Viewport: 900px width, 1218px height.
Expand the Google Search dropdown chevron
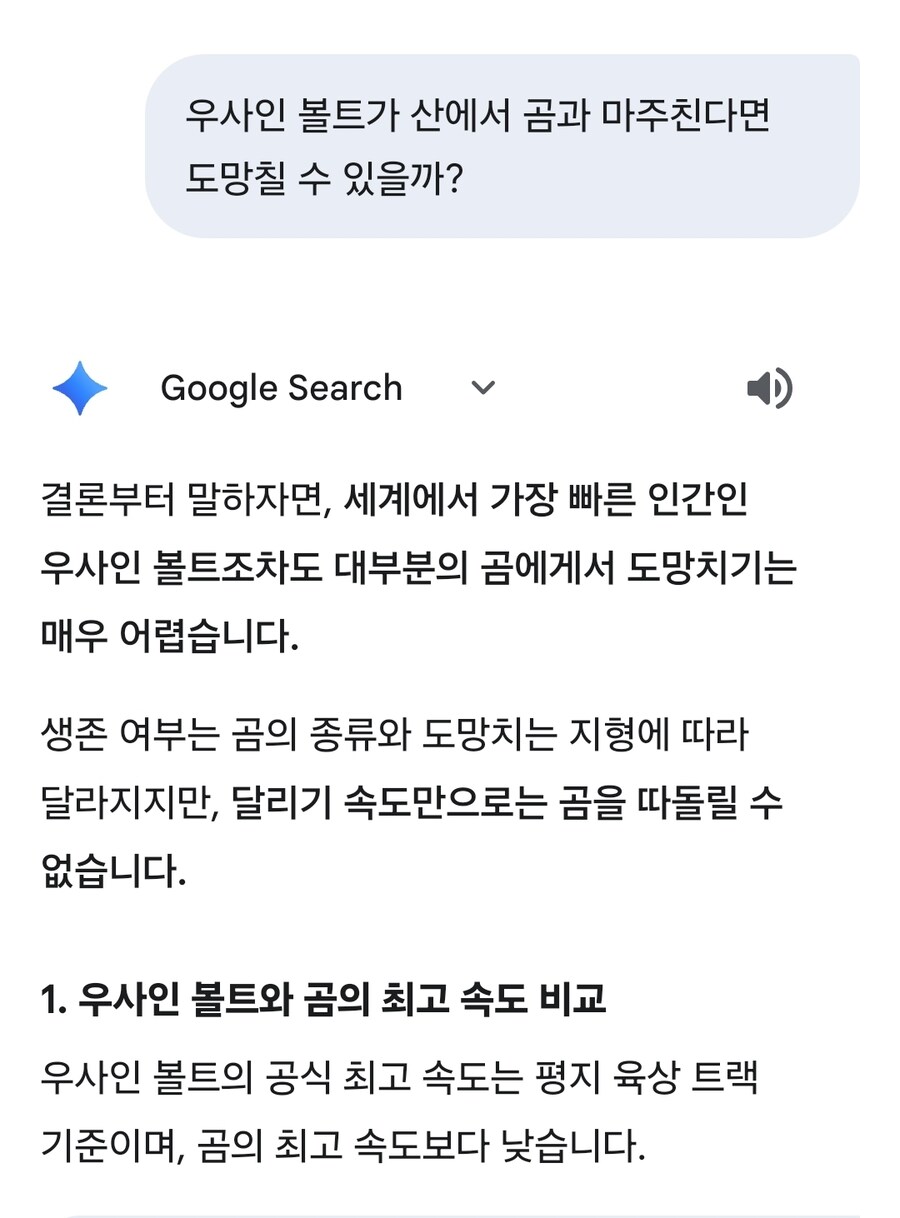coord(483,388)
